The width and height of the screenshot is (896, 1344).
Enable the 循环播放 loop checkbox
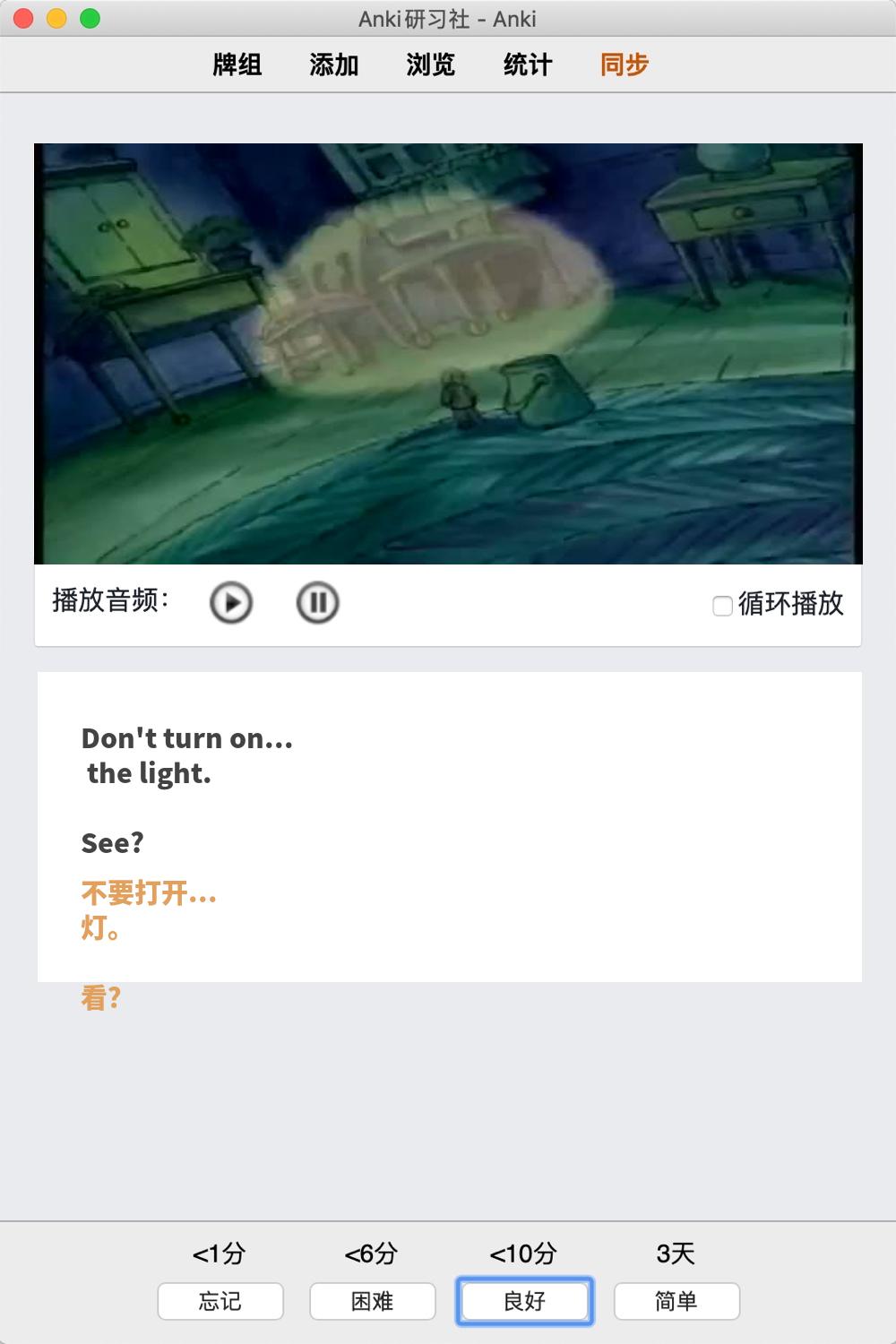click(722, 607)
